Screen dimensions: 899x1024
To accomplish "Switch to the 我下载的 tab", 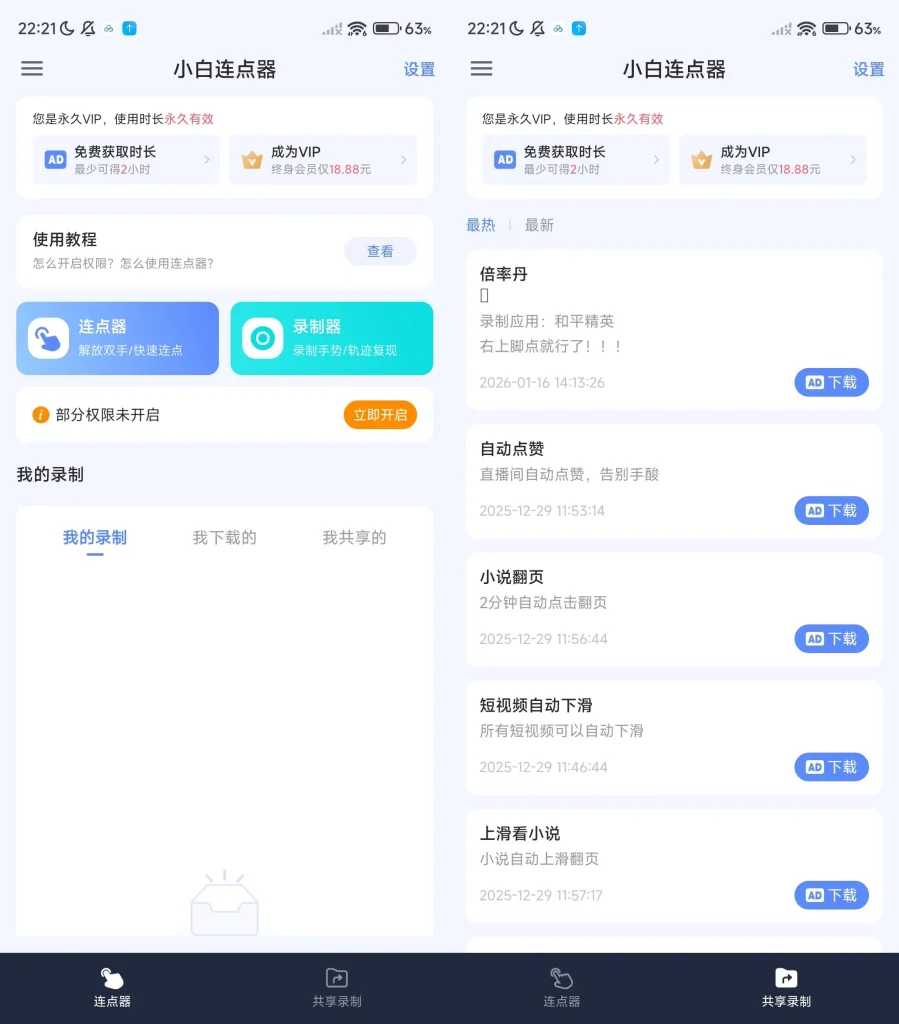I will [223, 537].
